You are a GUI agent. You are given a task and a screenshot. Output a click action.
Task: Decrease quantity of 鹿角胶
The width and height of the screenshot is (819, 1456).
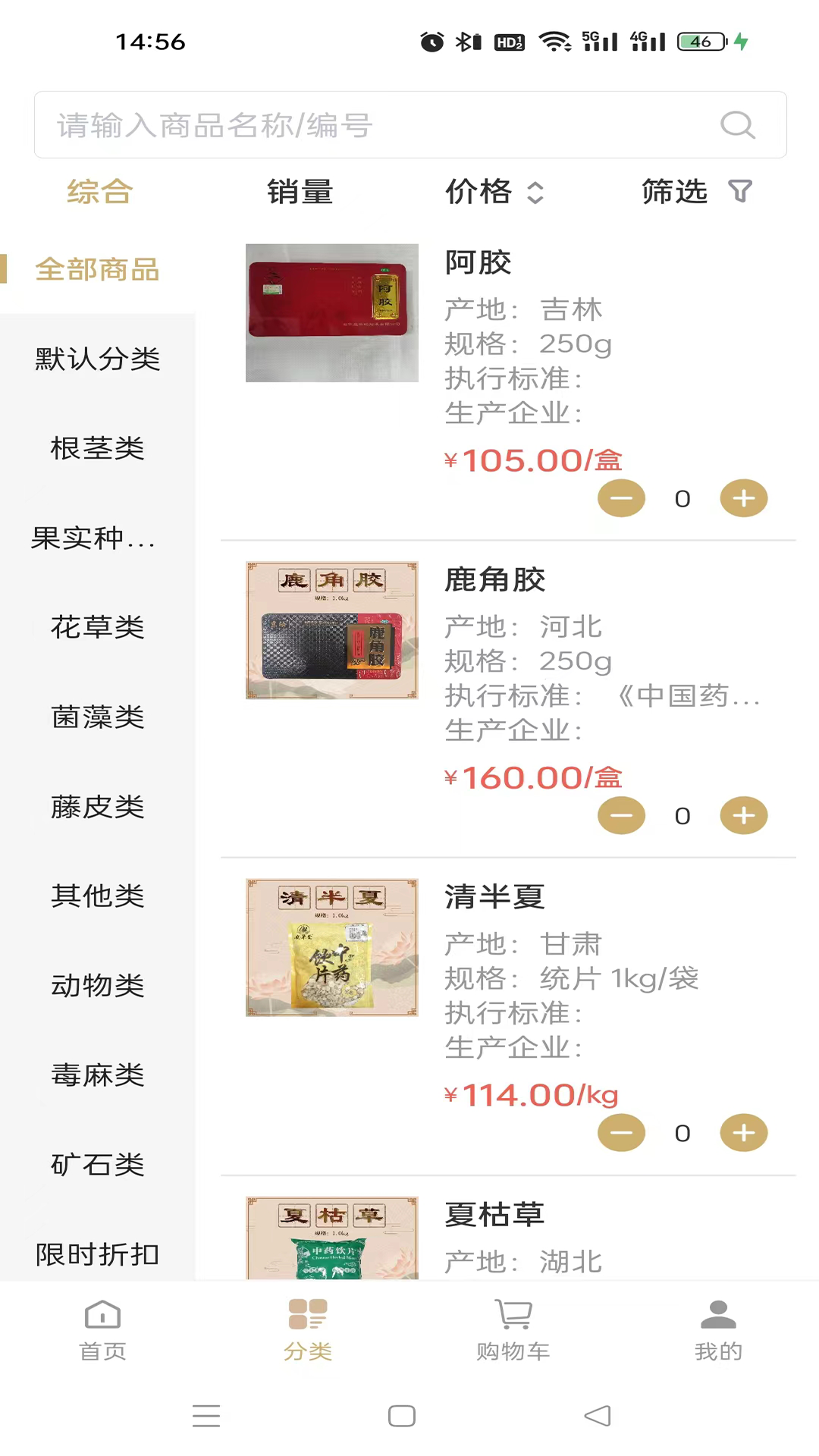click(621, 815)
